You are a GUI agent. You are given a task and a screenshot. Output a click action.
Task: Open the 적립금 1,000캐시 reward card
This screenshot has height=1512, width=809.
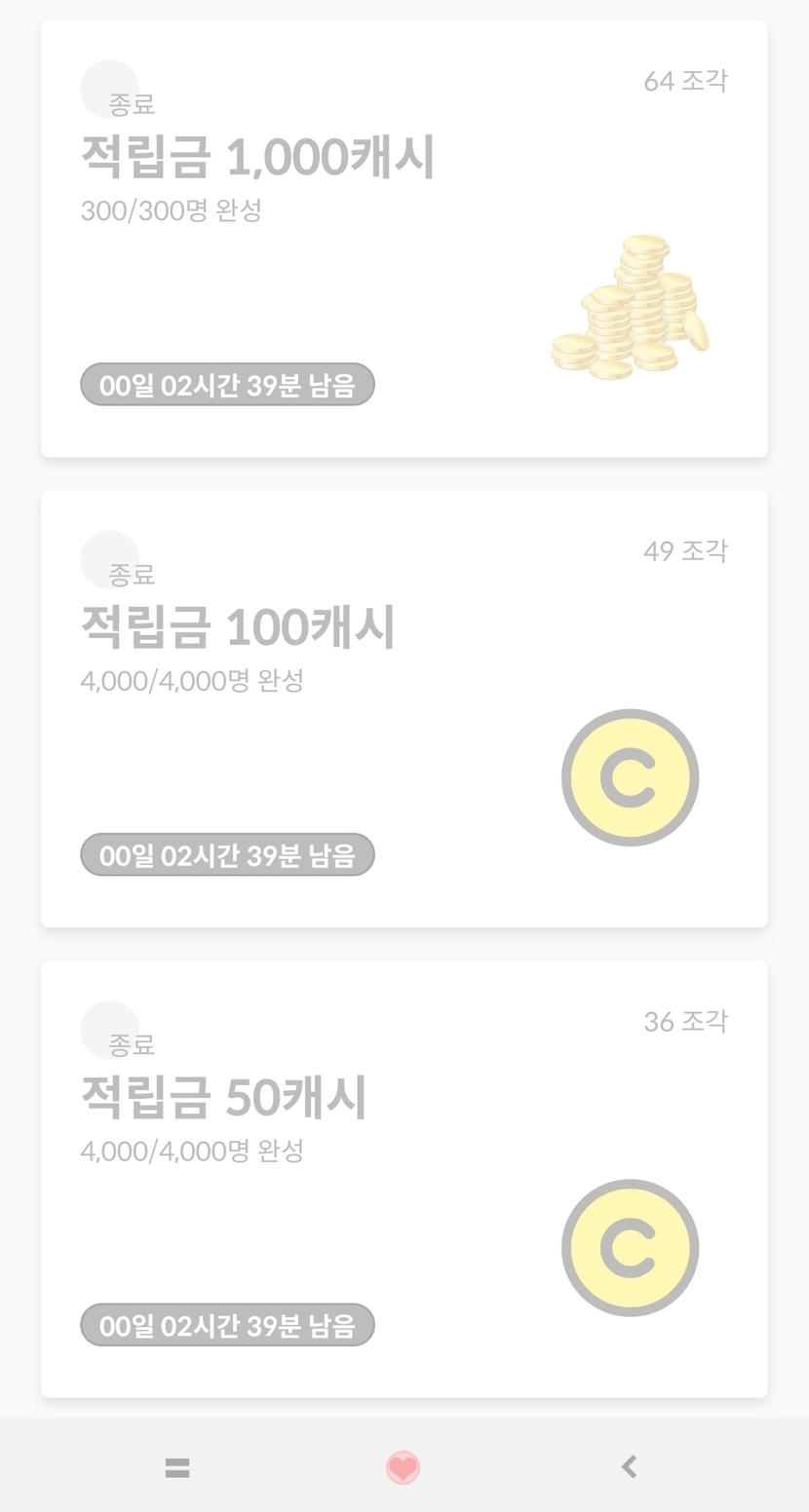404,239
